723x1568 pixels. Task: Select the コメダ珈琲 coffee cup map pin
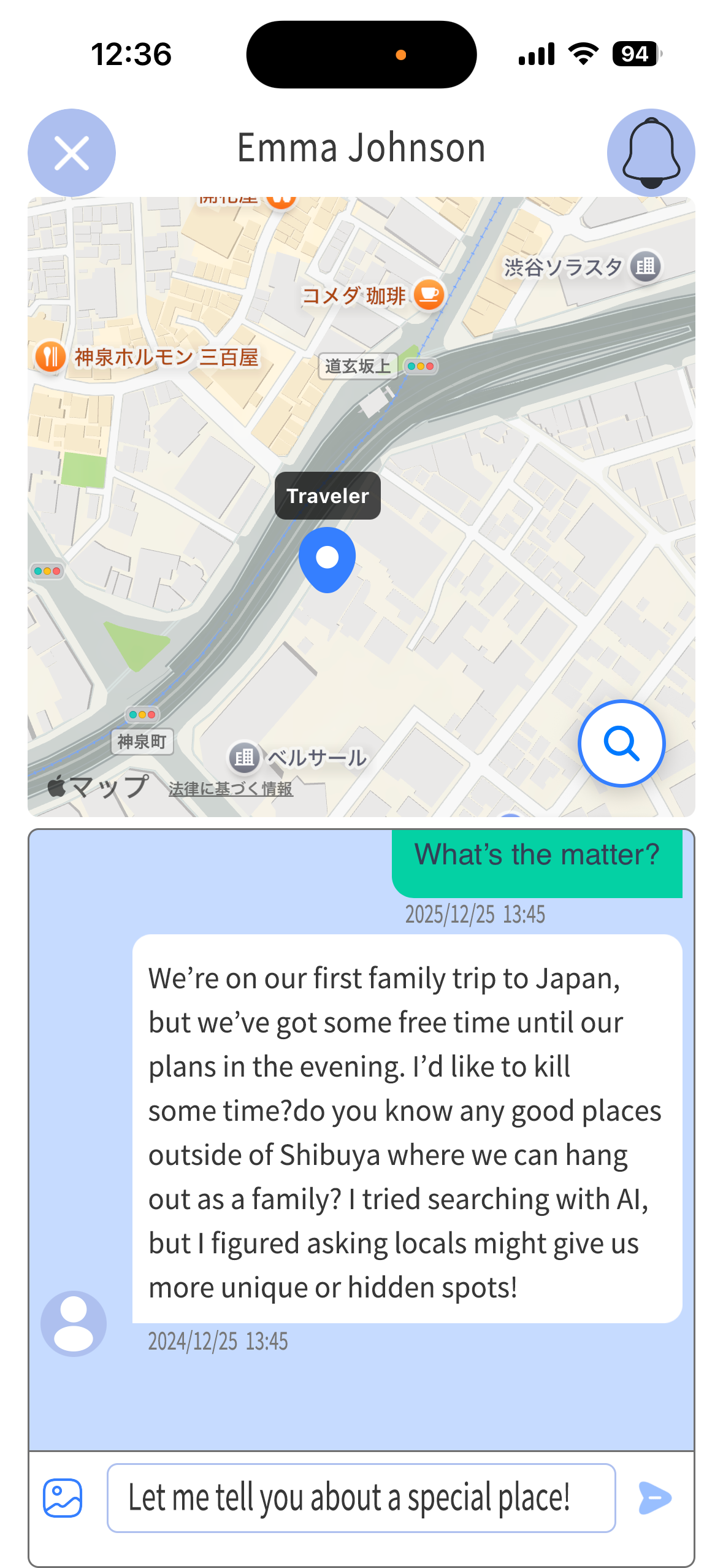point(427,295)
